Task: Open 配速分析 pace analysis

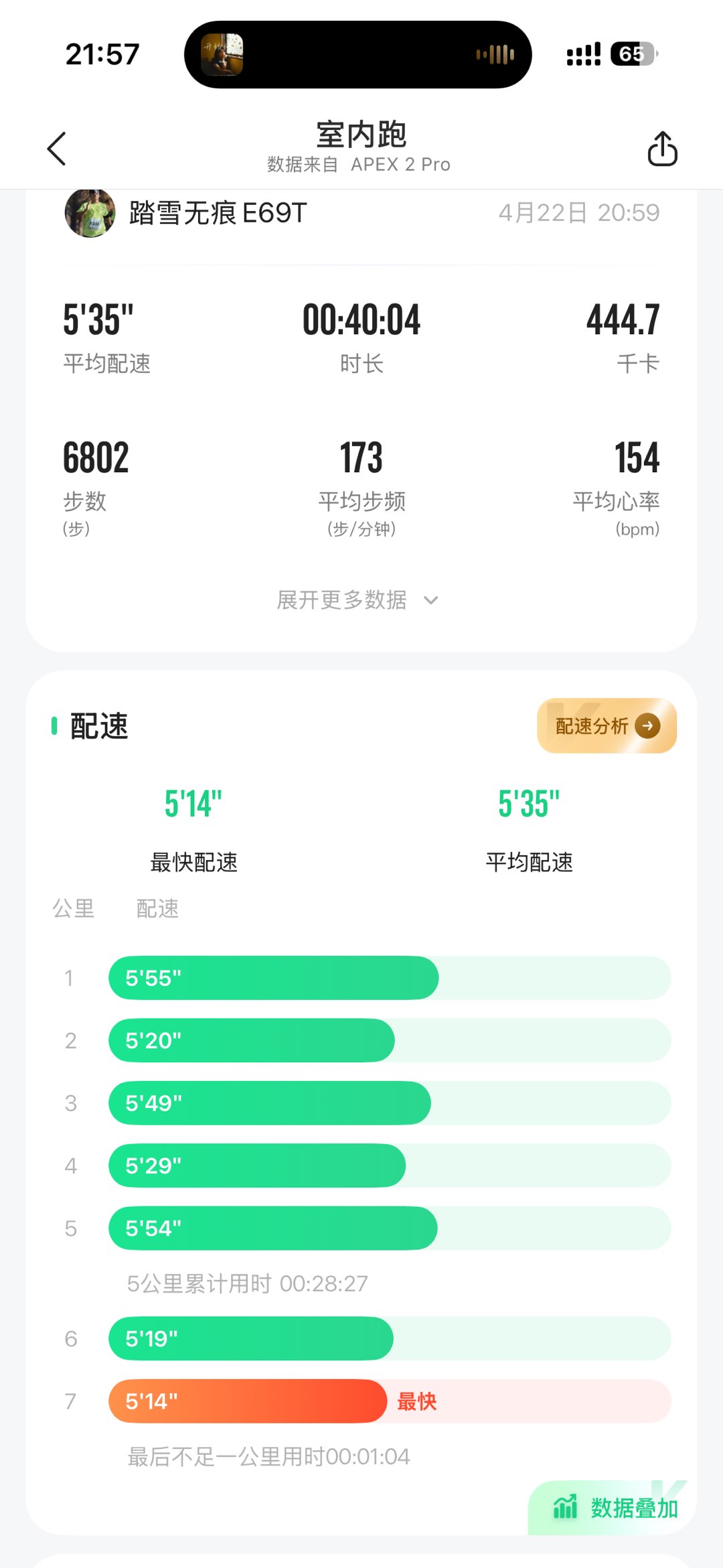Action: [607, 726]
